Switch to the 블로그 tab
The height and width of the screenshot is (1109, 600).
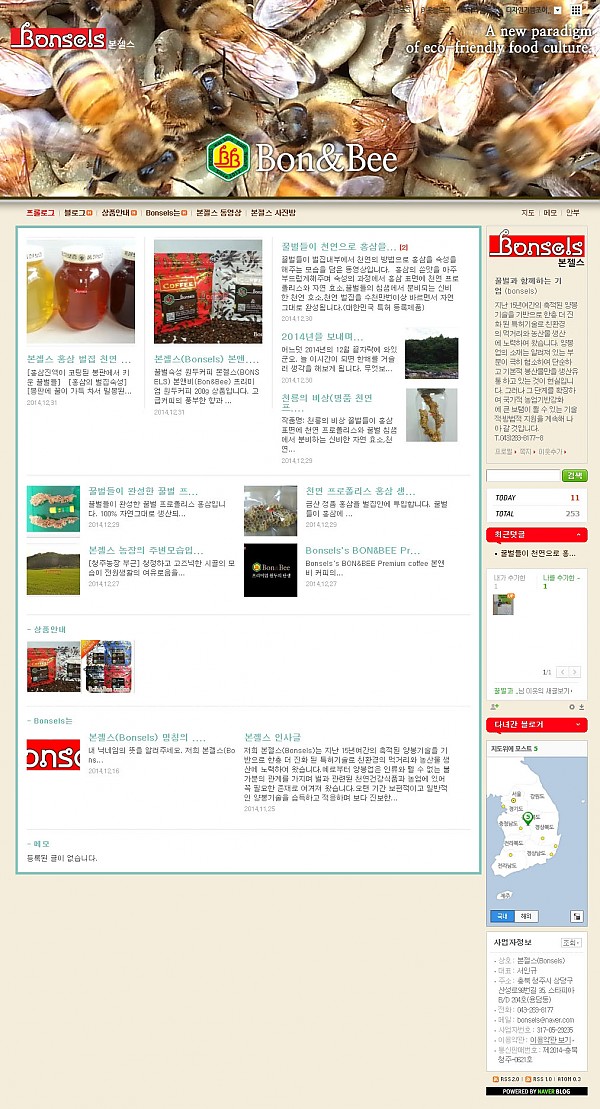tap(75, 213)
